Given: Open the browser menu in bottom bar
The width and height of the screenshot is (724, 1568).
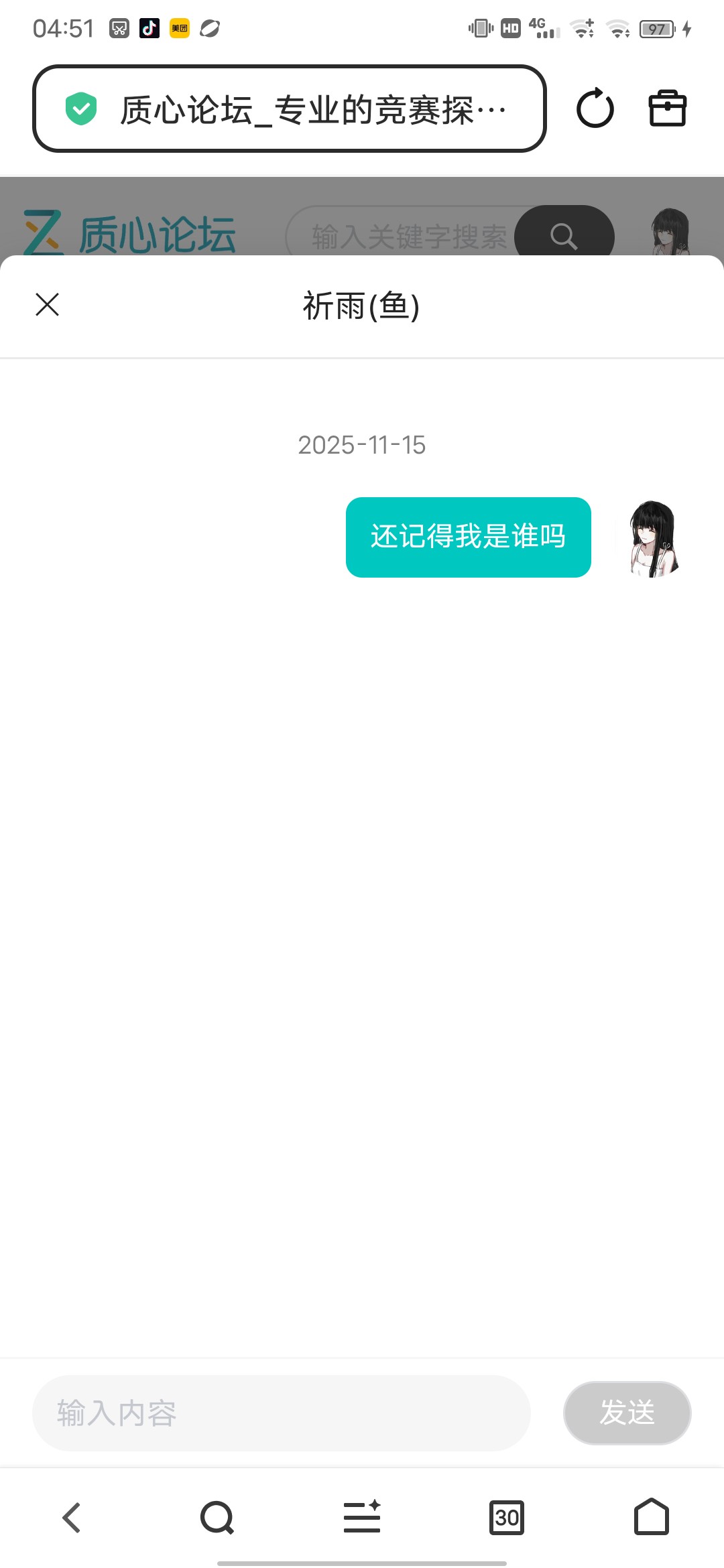Looking at the screenshot, I should [x=362, y=1516].
